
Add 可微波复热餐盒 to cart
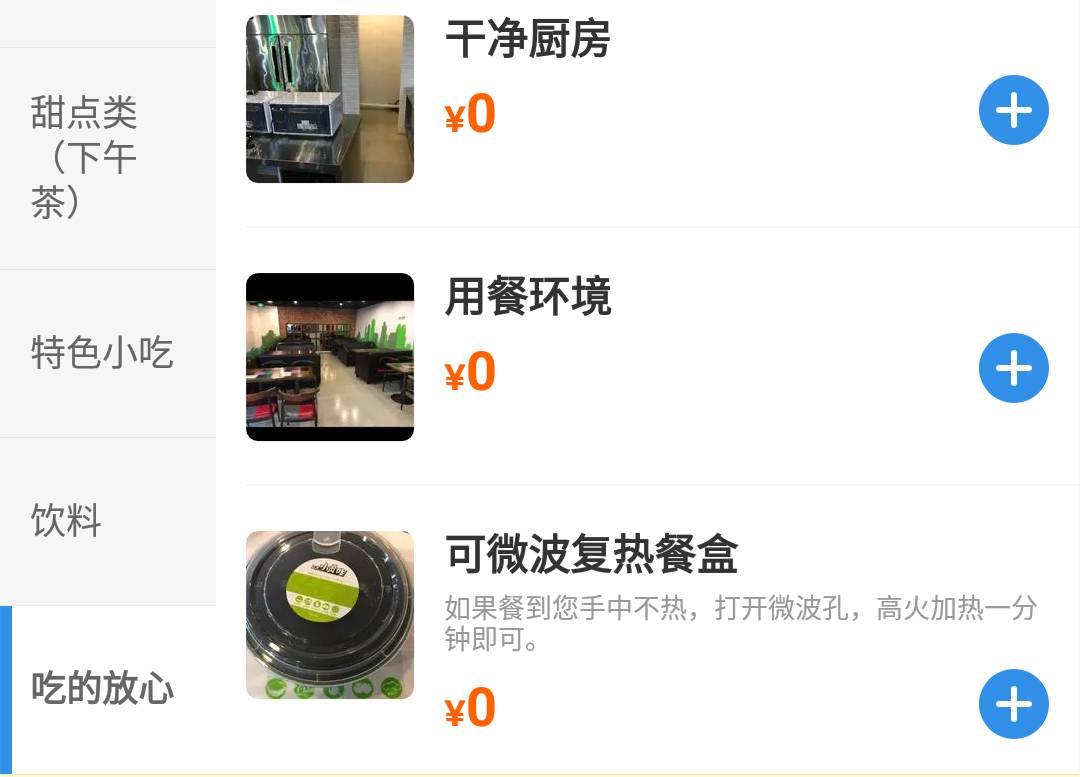pos(1013,704)
